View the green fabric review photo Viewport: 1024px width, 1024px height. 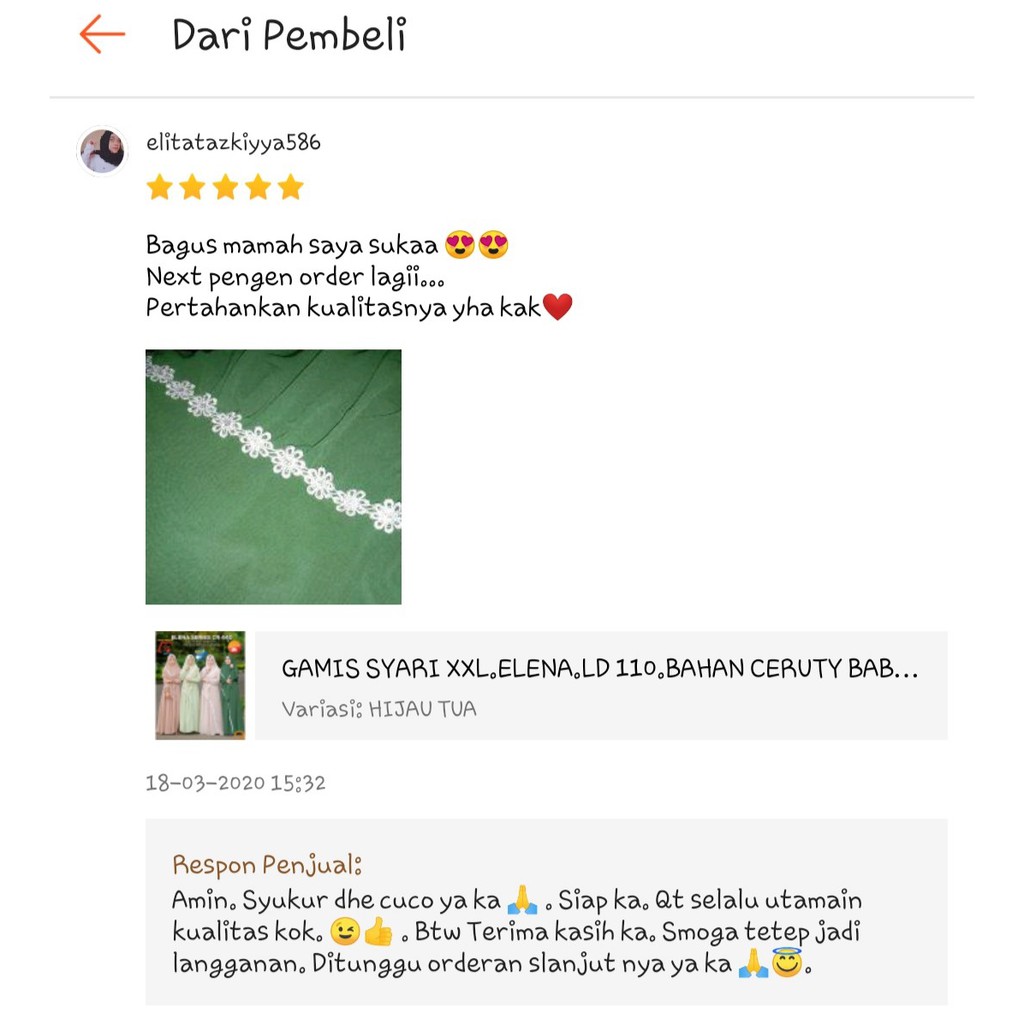[x=273, y=477]
